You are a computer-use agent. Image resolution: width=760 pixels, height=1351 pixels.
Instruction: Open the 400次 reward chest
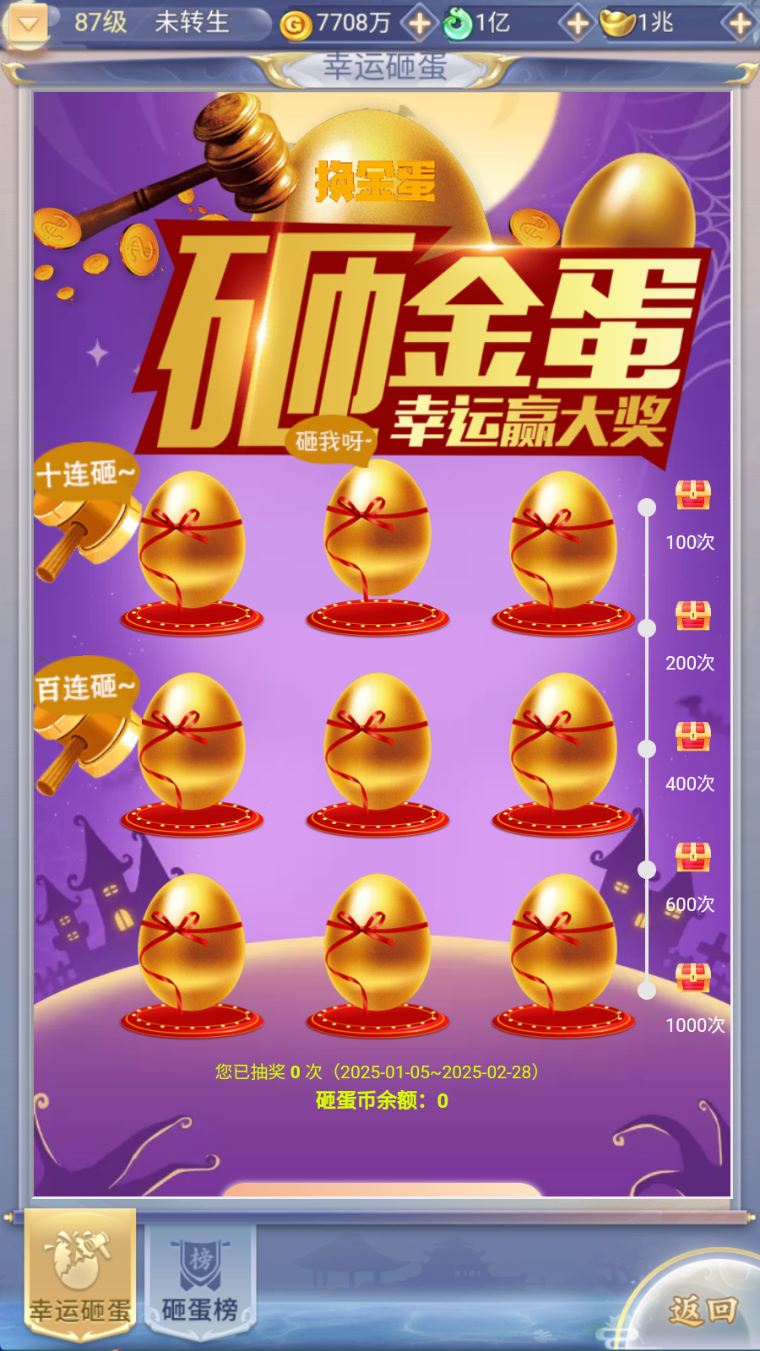[x=692, y=736]
